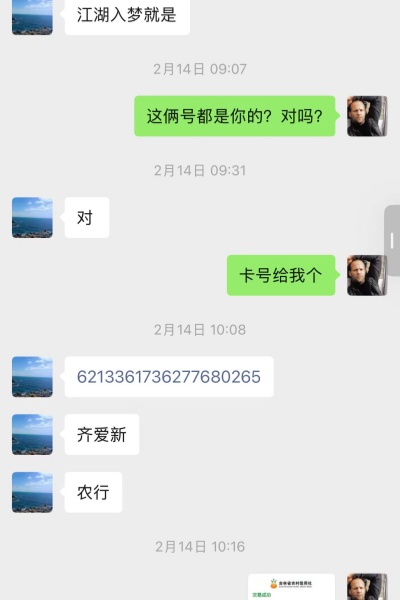Open contact avatar next to "对" message
400x600 pixels.
click(32, 217)
